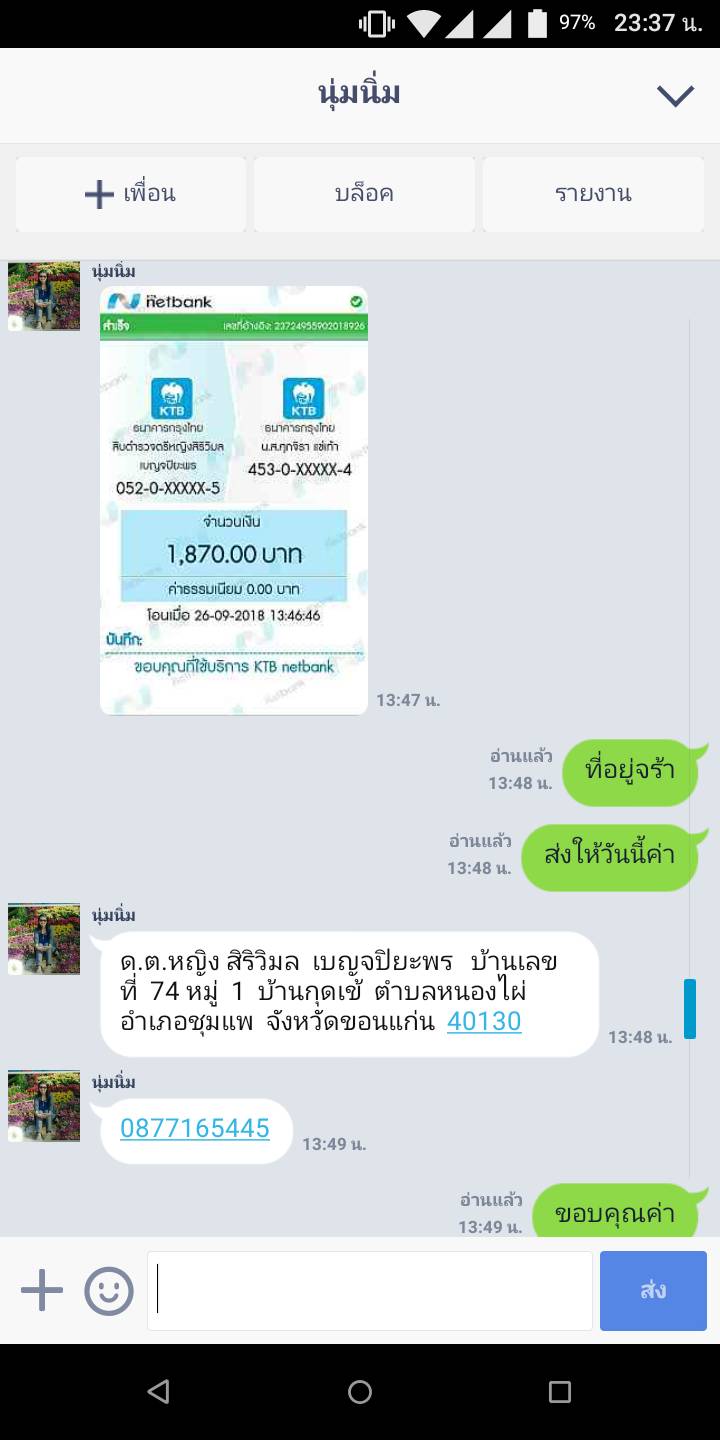The height and width of the screenshot is (1440, 720).
Task: Open นุ่มนิ่ม's profile picture beside the address
Action: click(44, 940)
